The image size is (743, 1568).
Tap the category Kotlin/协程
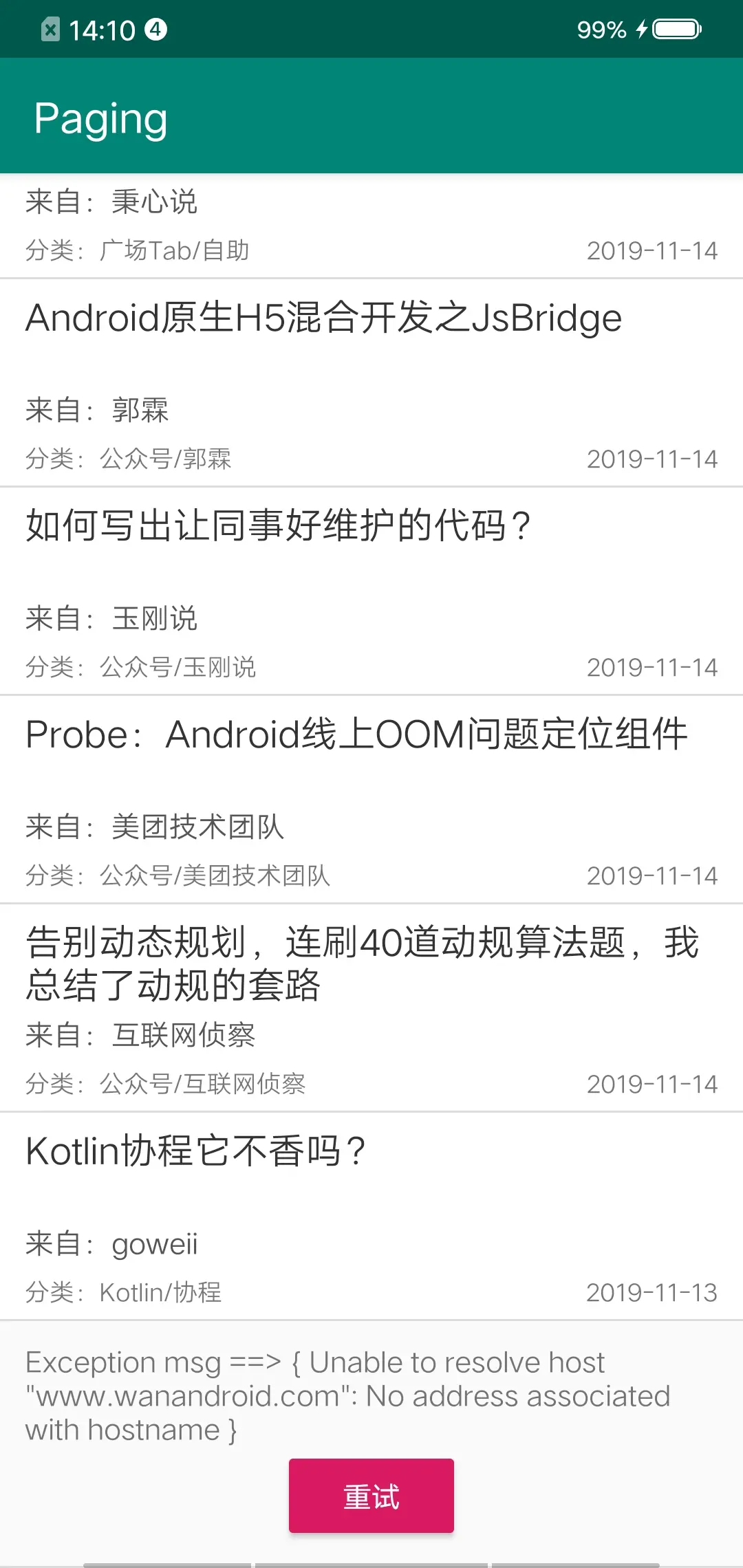(160, 1293)
